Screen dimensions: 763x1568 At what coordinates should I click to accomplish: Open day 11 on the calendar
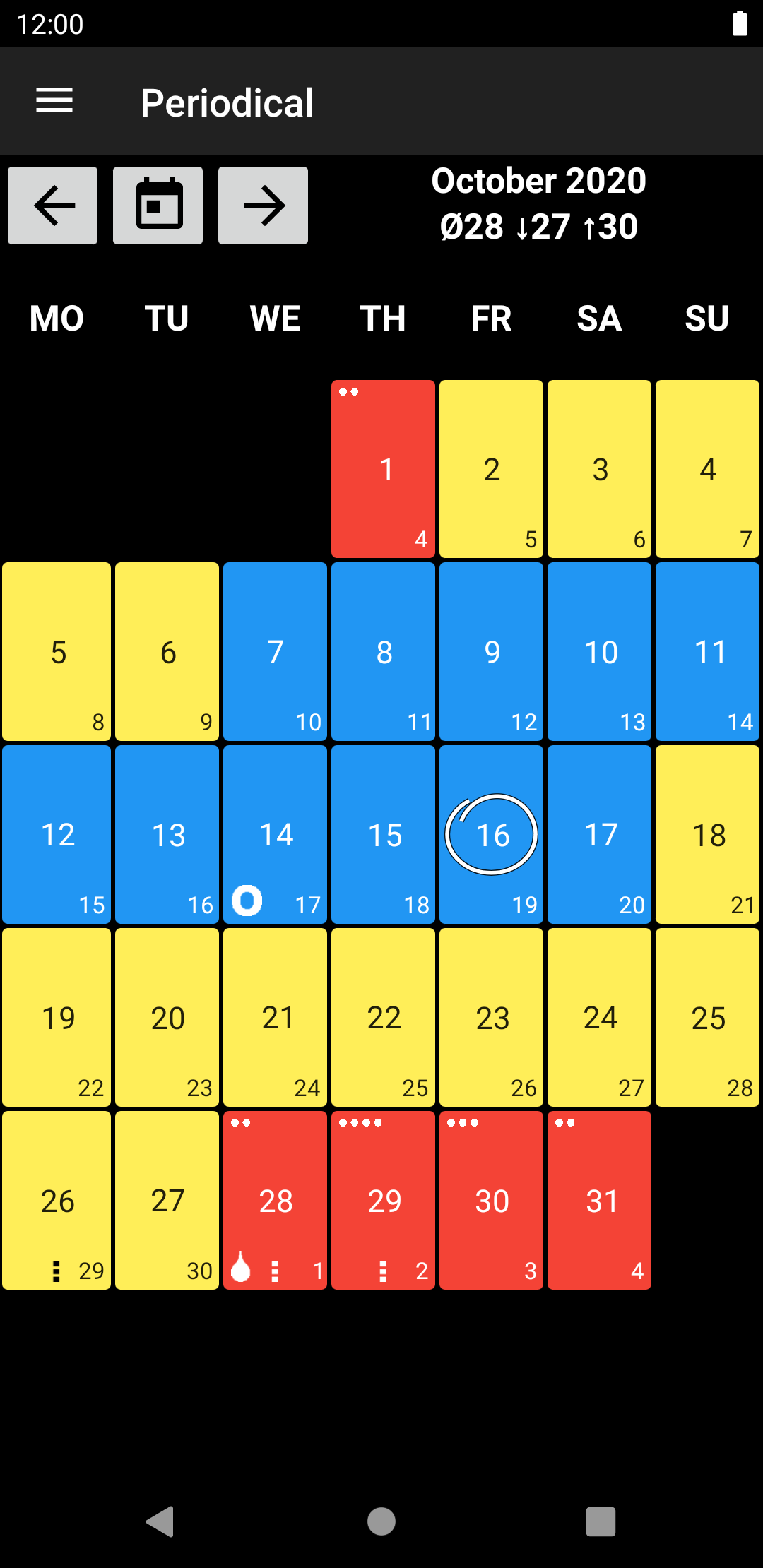707,651
